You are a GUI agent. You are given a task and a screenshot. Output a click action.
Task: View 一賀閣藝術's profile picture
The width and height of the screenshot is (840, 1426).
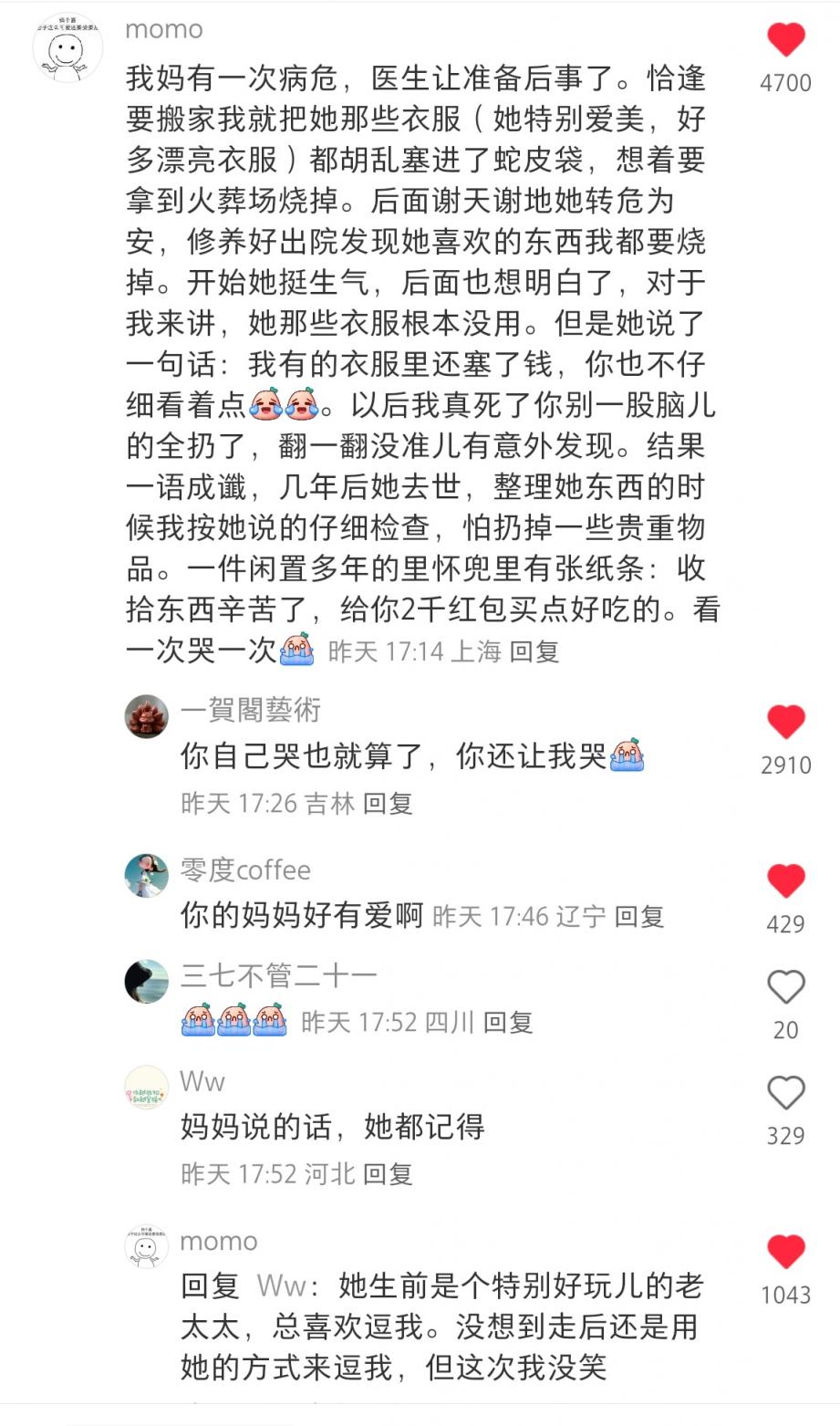click(x=146, y=715)
